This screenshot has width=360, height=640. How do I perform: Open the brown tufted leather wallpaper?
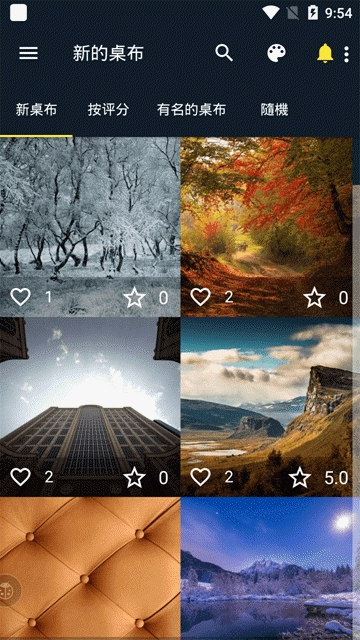coord(90,568)
